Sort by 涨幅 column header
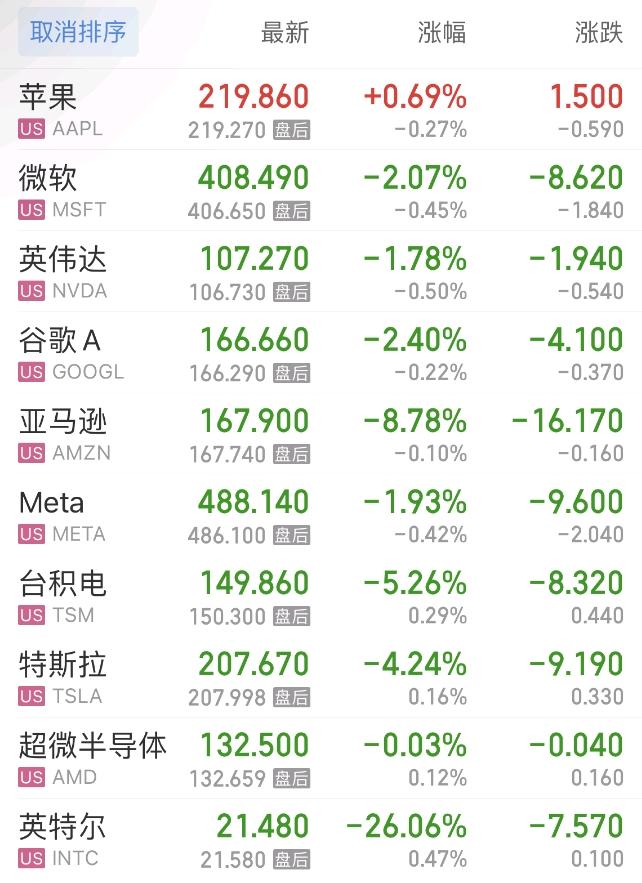 441,33
